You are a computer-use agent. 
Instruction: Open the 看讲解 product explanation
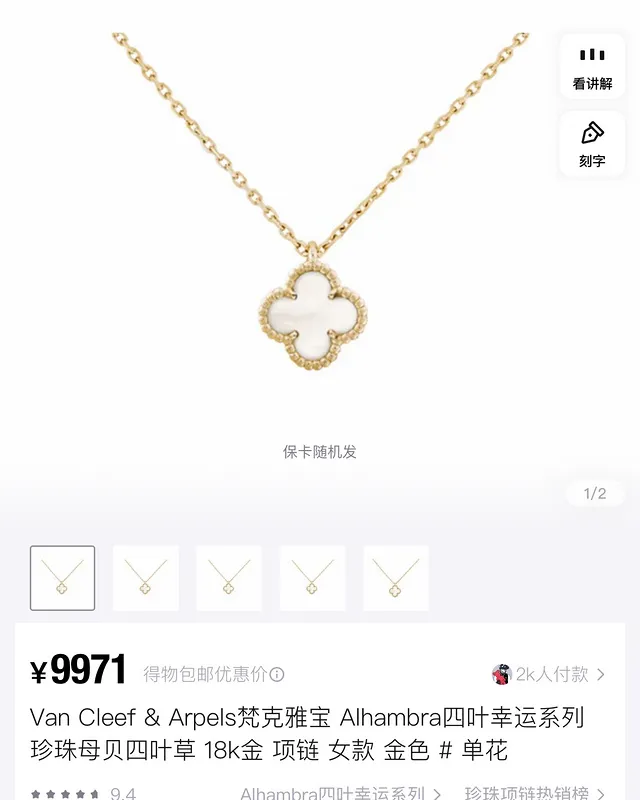pos(592,68)
